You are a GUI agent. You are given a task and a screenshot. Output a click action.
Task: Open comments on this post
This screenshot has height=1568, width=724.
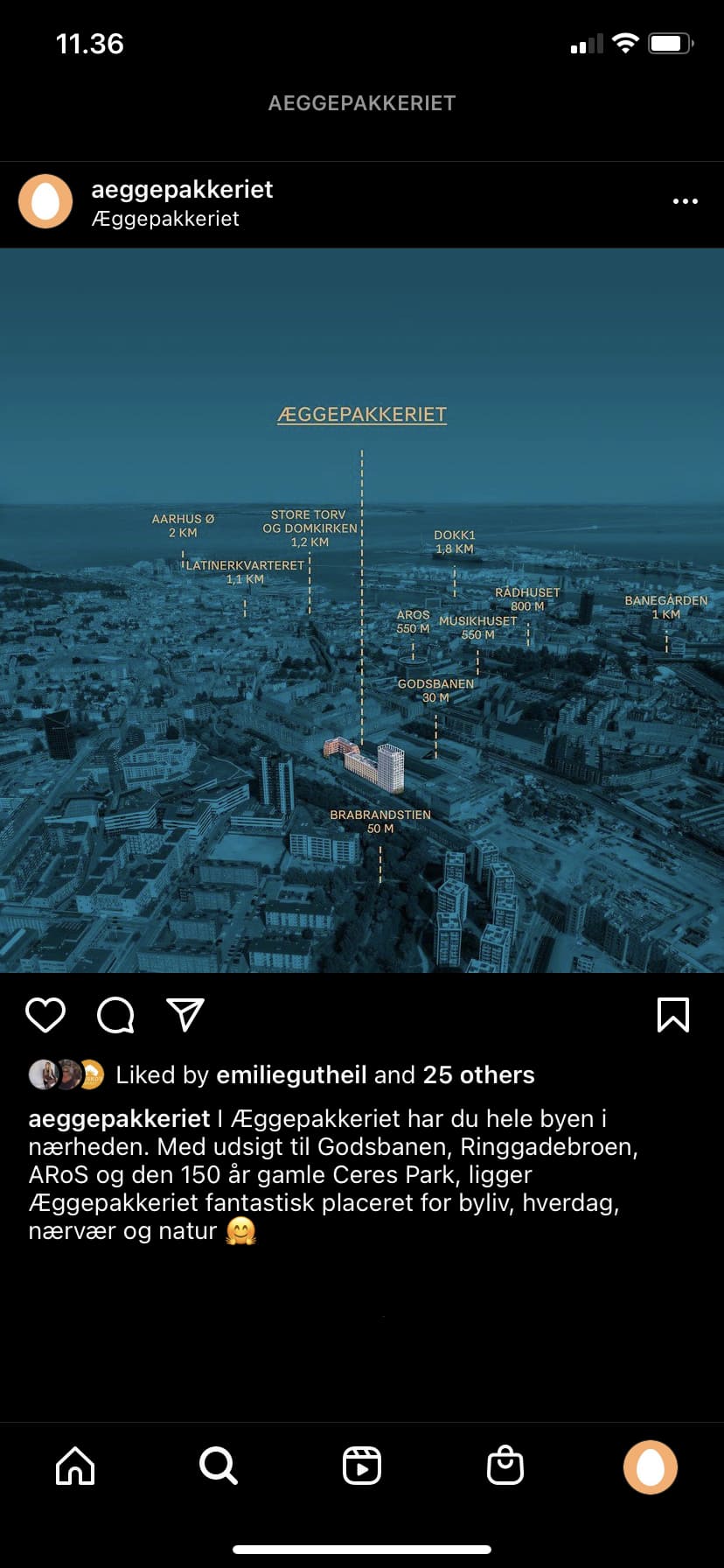[x=115, y=1015]
